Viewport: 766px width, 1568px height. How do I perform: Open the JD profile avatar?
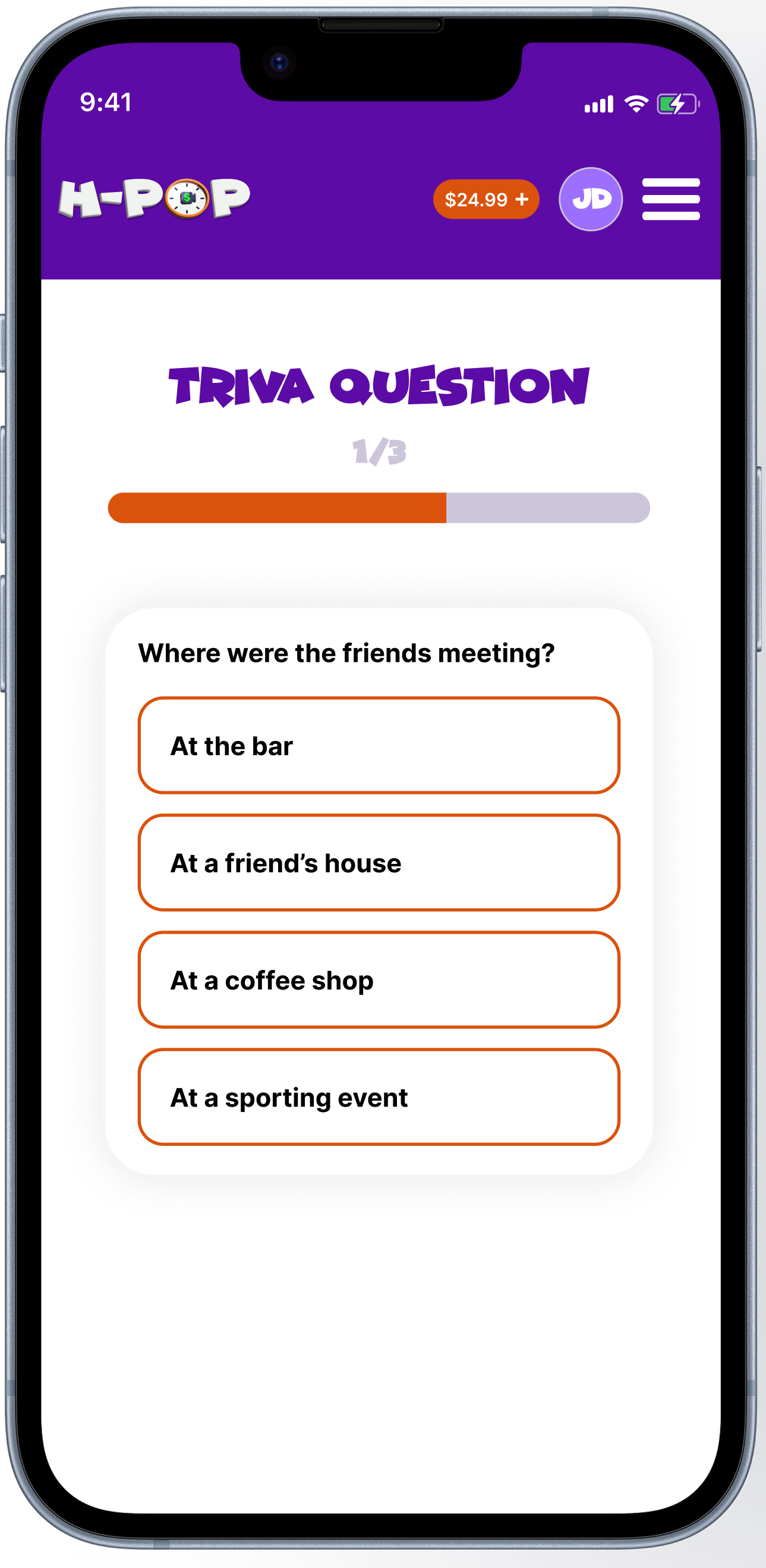[590, 199]
